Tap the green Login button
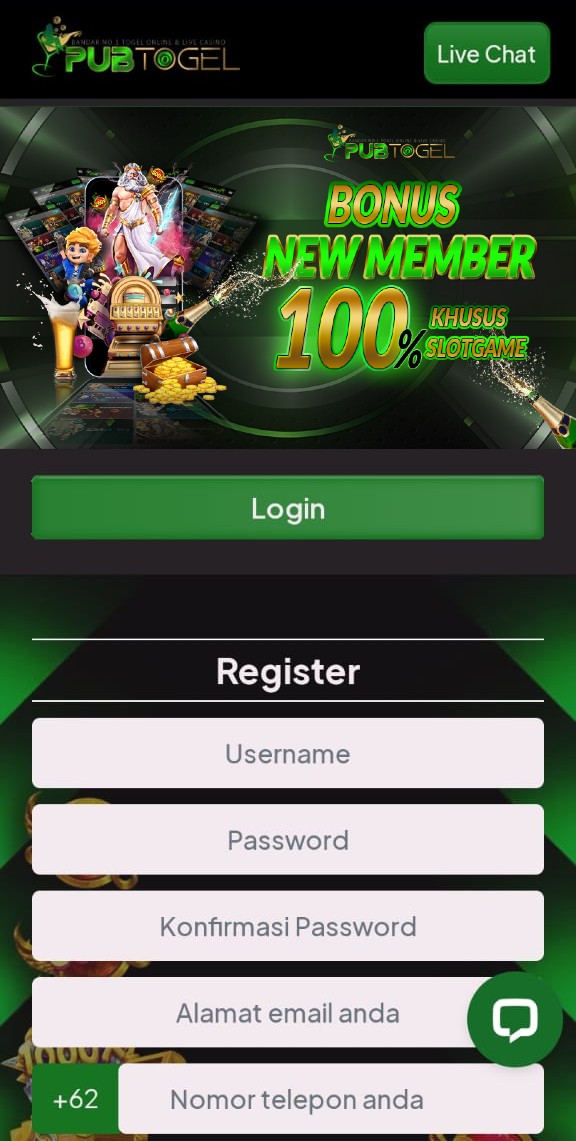 [287, 508]
